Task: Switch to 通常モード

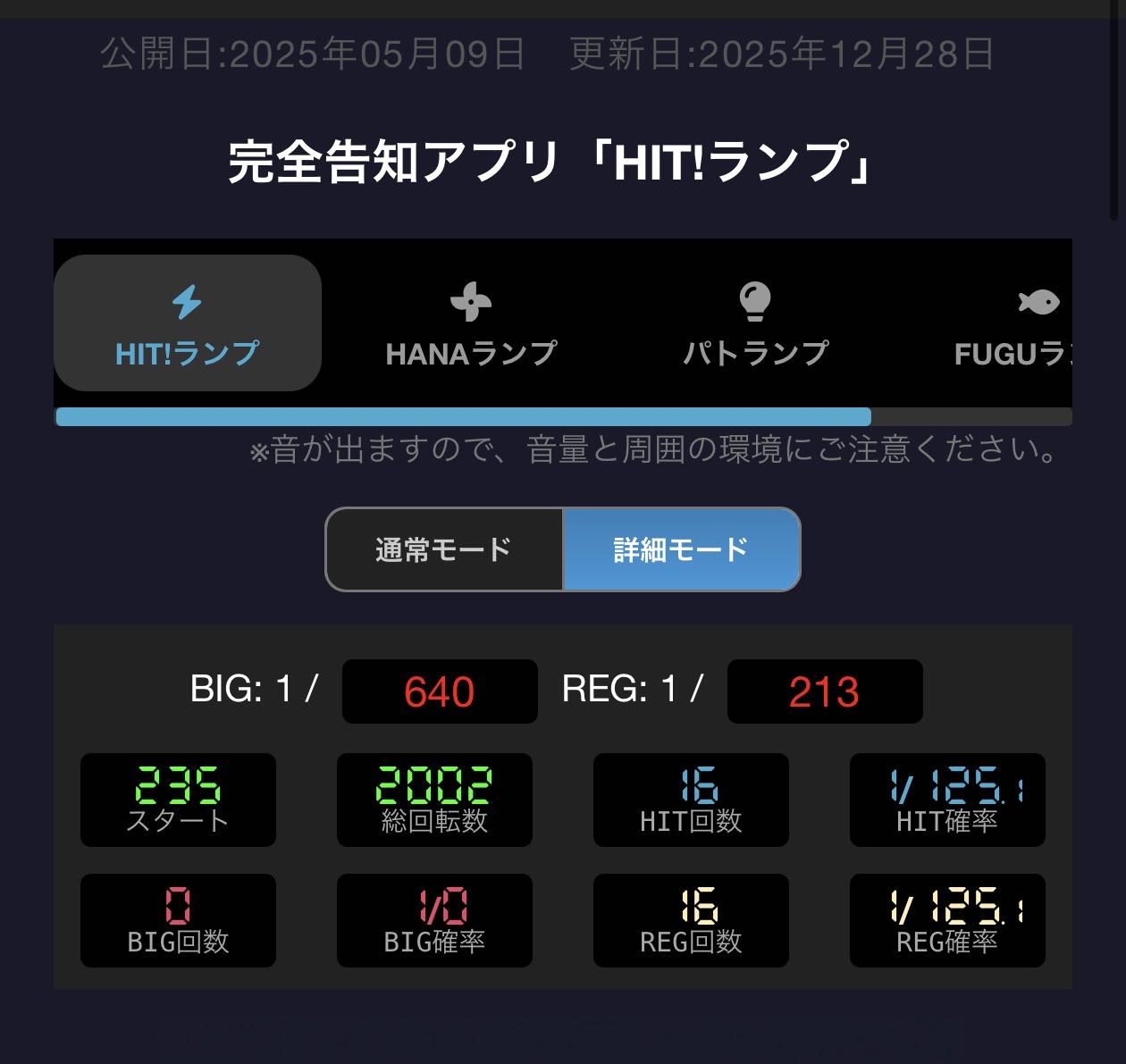Action: tap(444, 549)
